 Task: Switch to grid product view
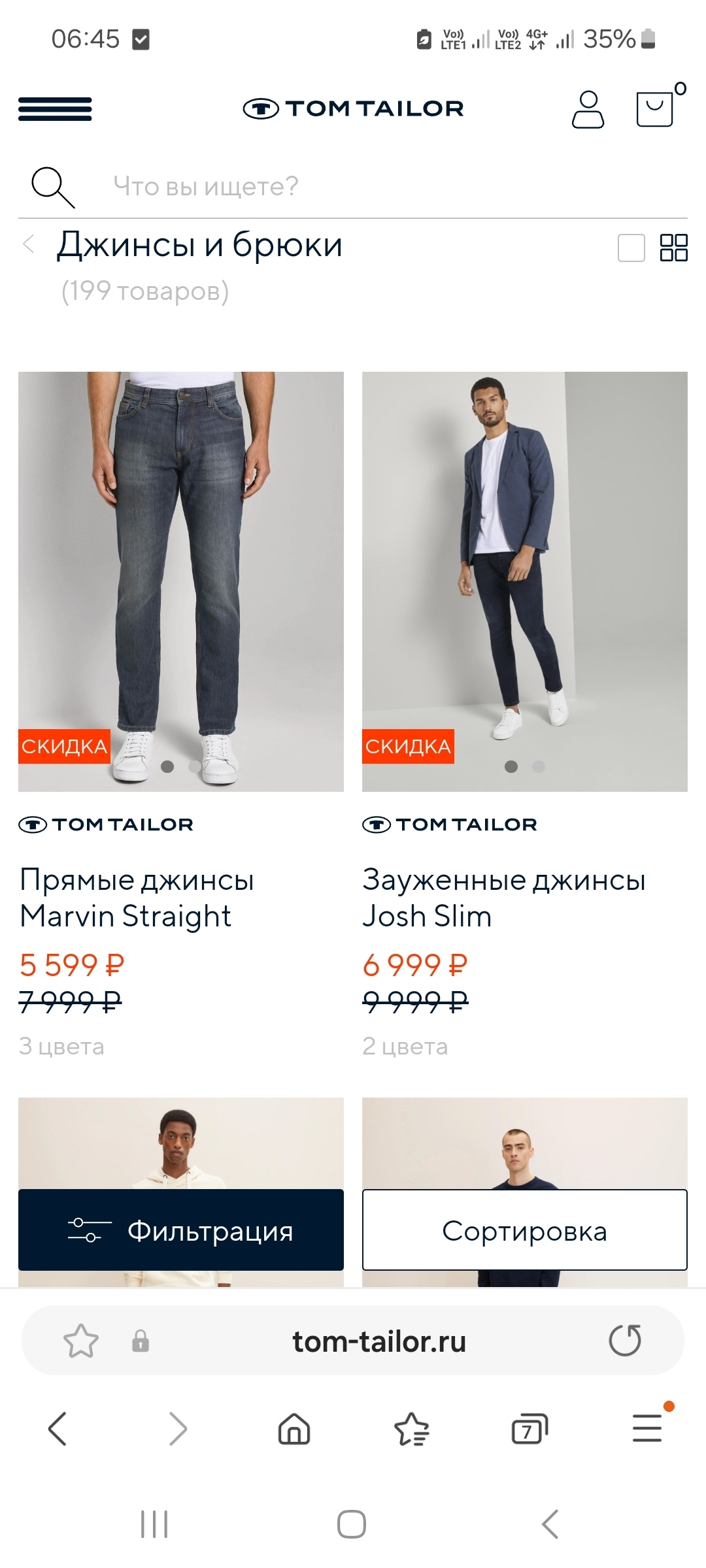pyautogui.click(x=673, y=248)
